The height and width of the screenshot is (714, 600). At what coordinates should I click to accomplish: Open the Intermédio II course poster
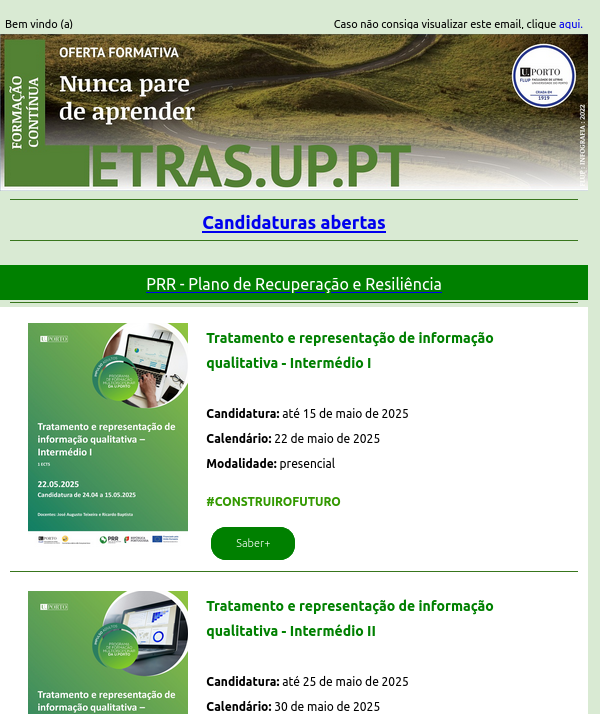point(108,652)
